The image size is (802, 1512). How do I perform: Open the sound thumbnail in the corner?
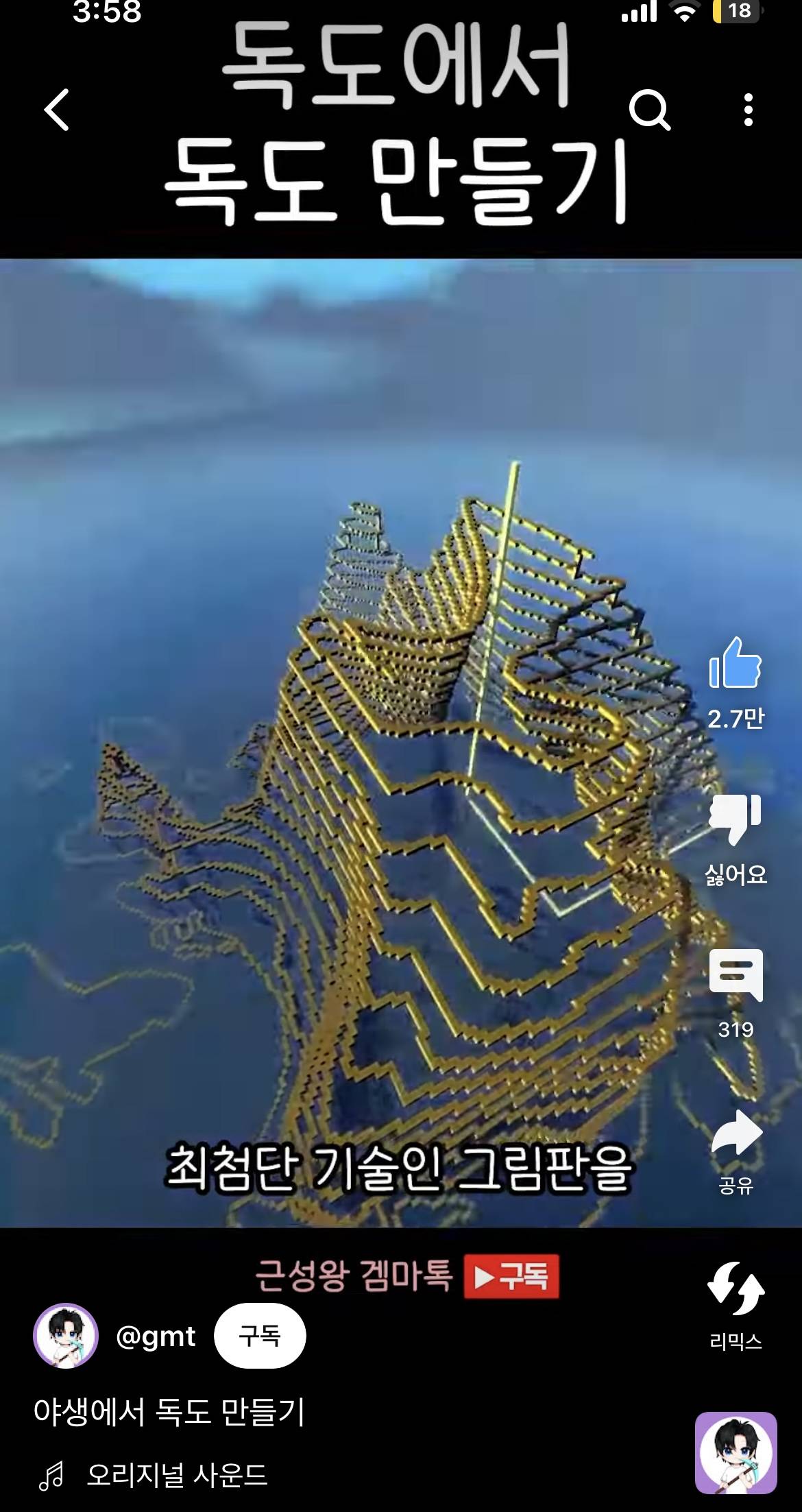pyautogui.click(x=736, y=1452)
